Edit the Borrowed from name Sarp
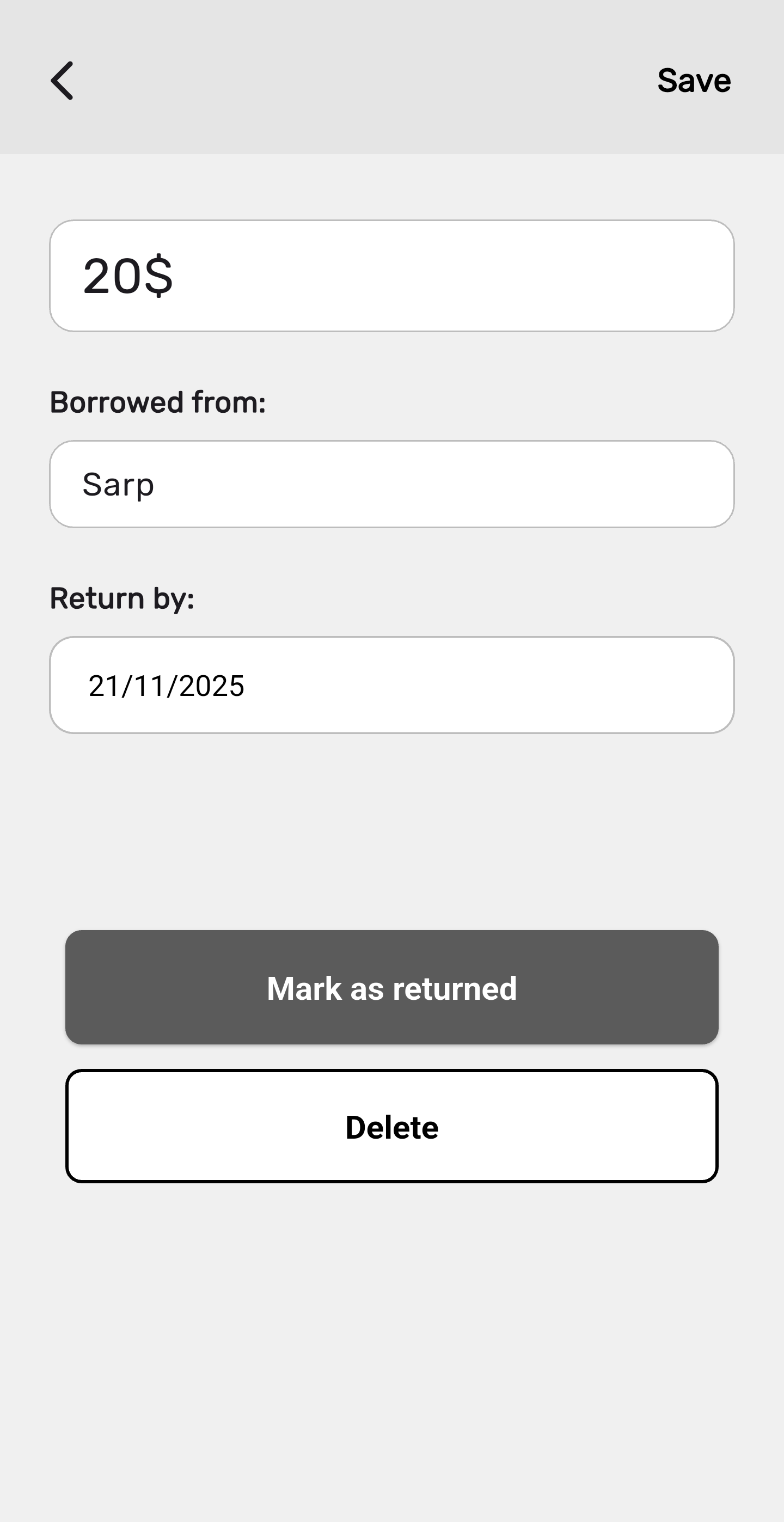The height and width of the screenshot is (1522, 784). (x=391, y=484)
